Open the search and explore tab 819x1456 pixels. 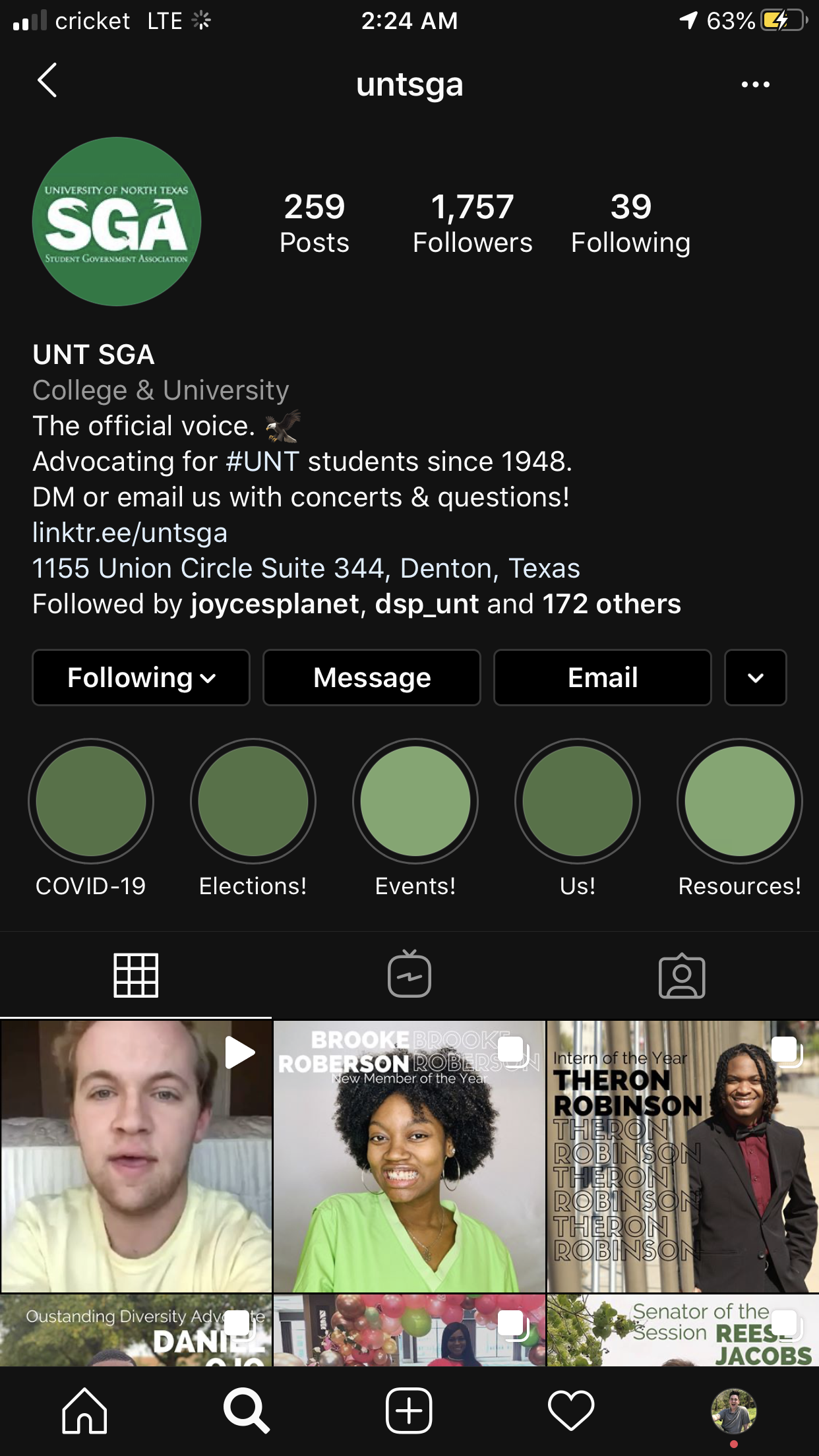coord(246,1411)
